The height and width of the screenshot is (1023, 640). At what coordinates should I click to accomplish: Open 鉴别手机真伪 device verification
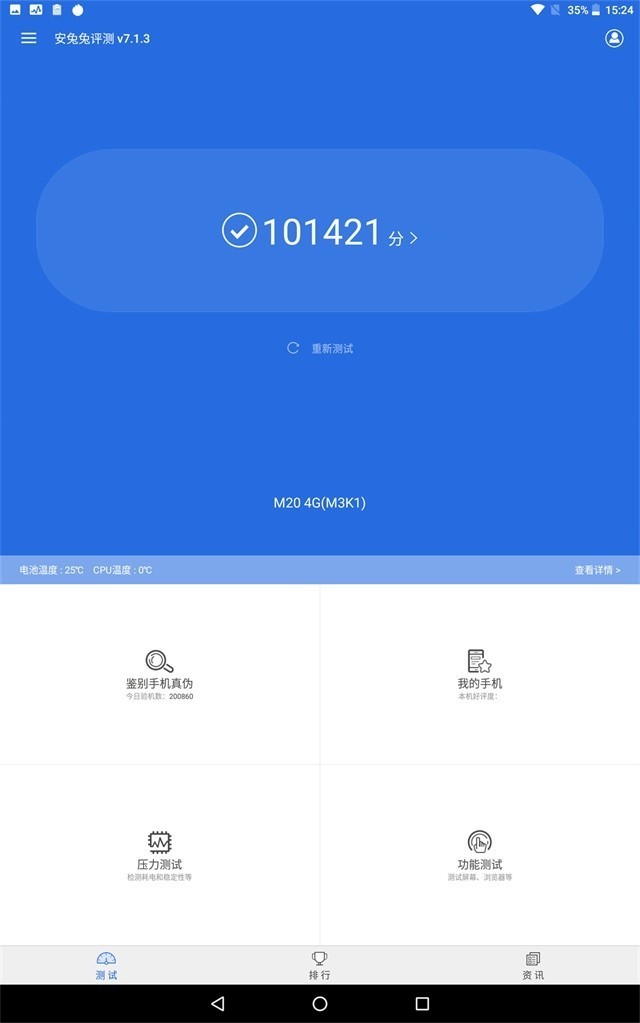[x=160, y=673]
